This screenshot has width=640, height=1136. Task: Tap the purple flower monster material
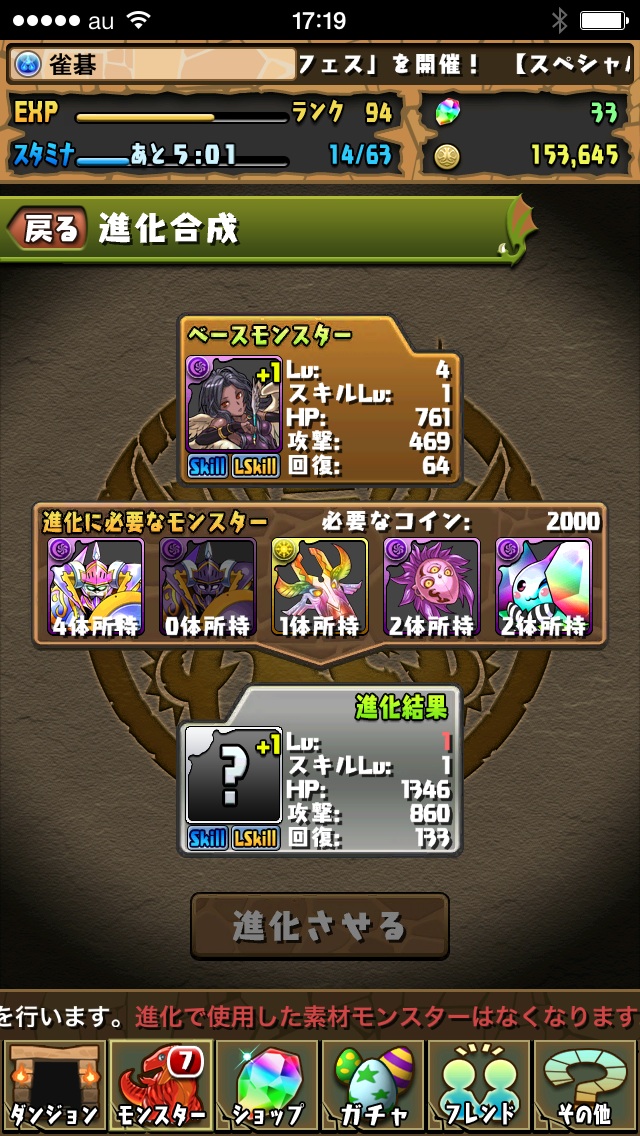pyautogui.click(x=432, y=587)
